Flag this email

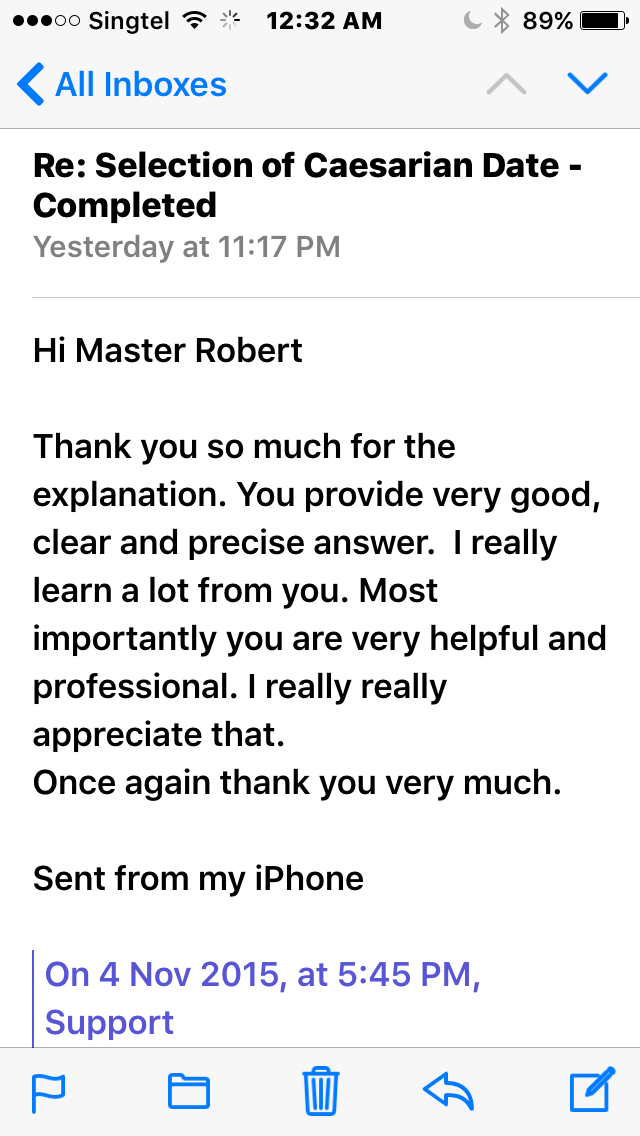click(x=48, y=1091)
